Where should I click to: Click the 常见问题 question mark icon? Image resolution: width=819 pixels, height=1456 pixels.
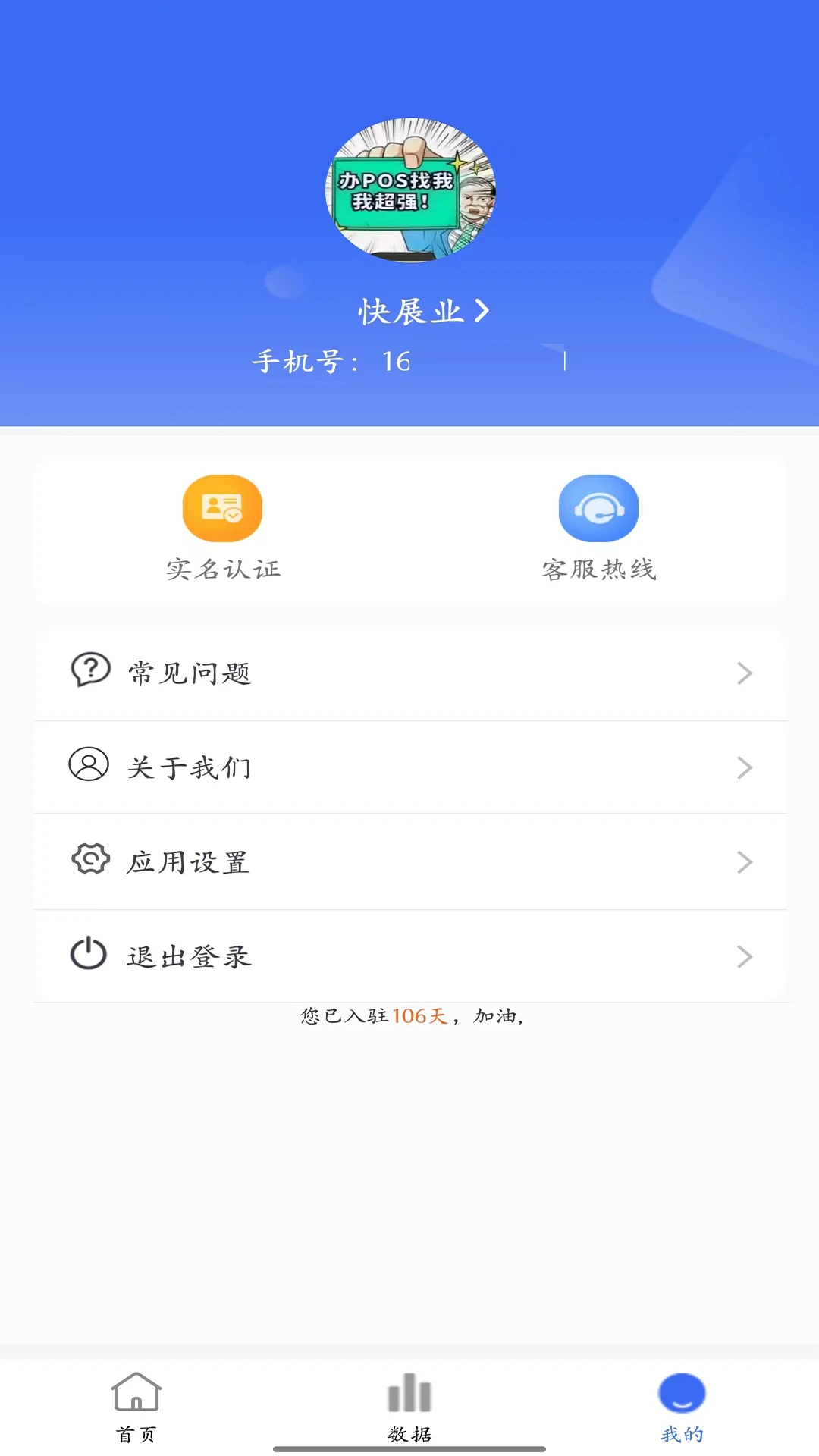pyautogui.click(x=89, y=672)
